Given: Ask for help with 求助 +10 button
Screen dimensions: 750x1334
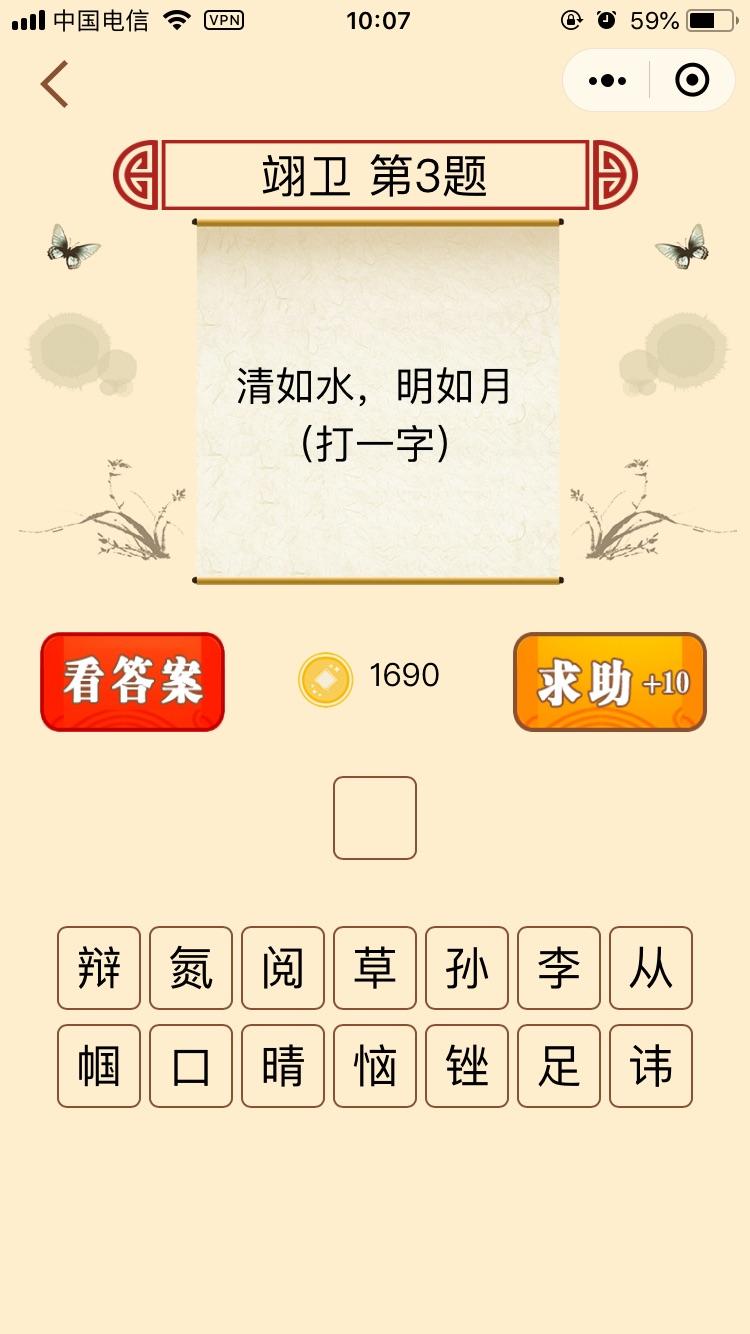Looking at the screenshot, I should pyautogui.click(x=609, y=682).
